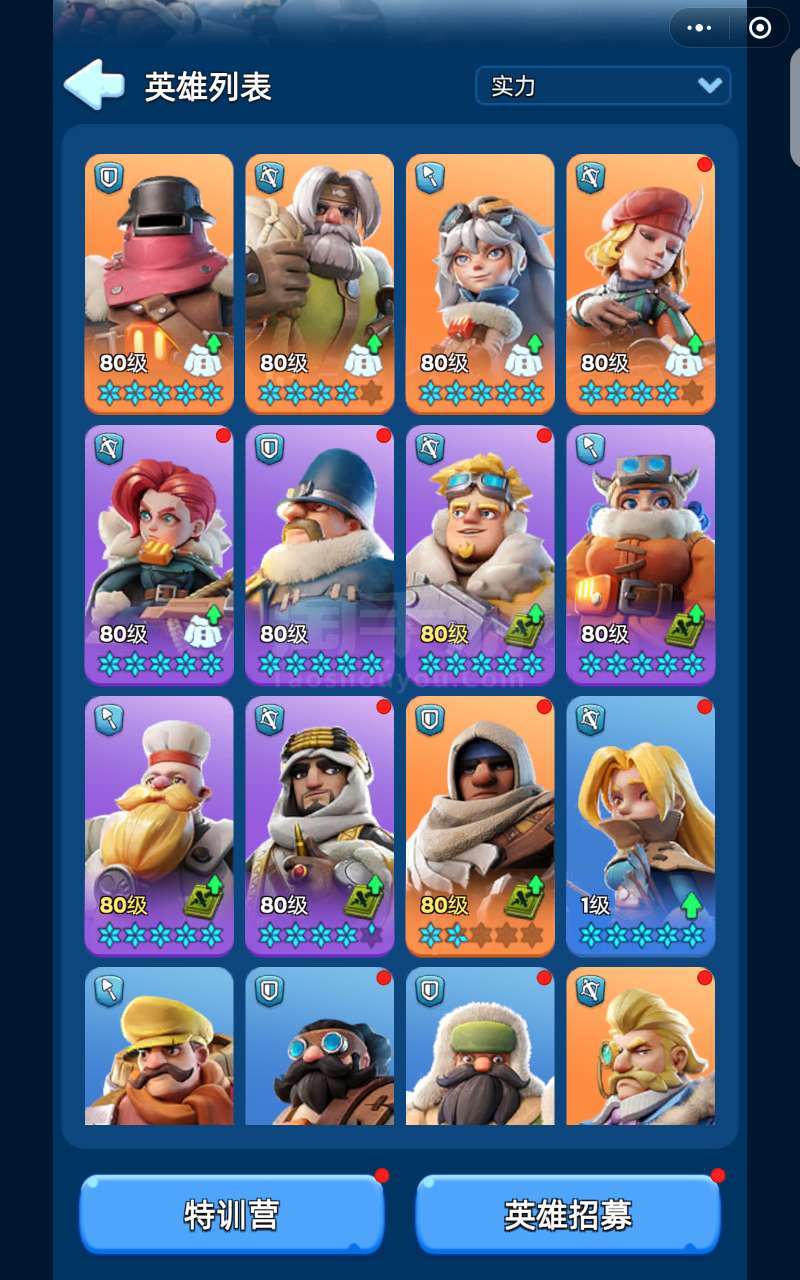Open the mini-program more options menu
Image resolution: width=800 pixels, height=1280 pixels.
click(699, 28)
